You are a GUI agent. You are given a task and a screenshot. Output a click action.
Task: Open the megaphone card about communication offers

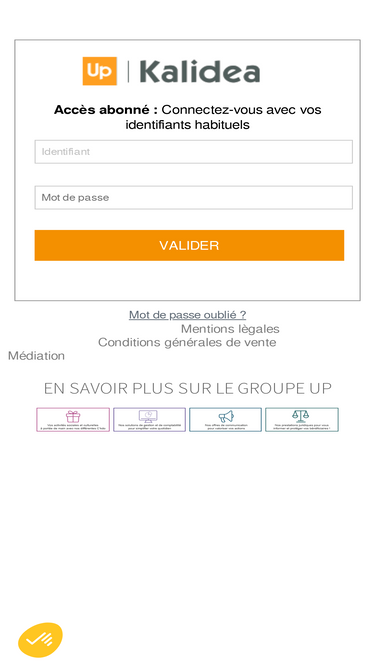(x=225, y=420)
